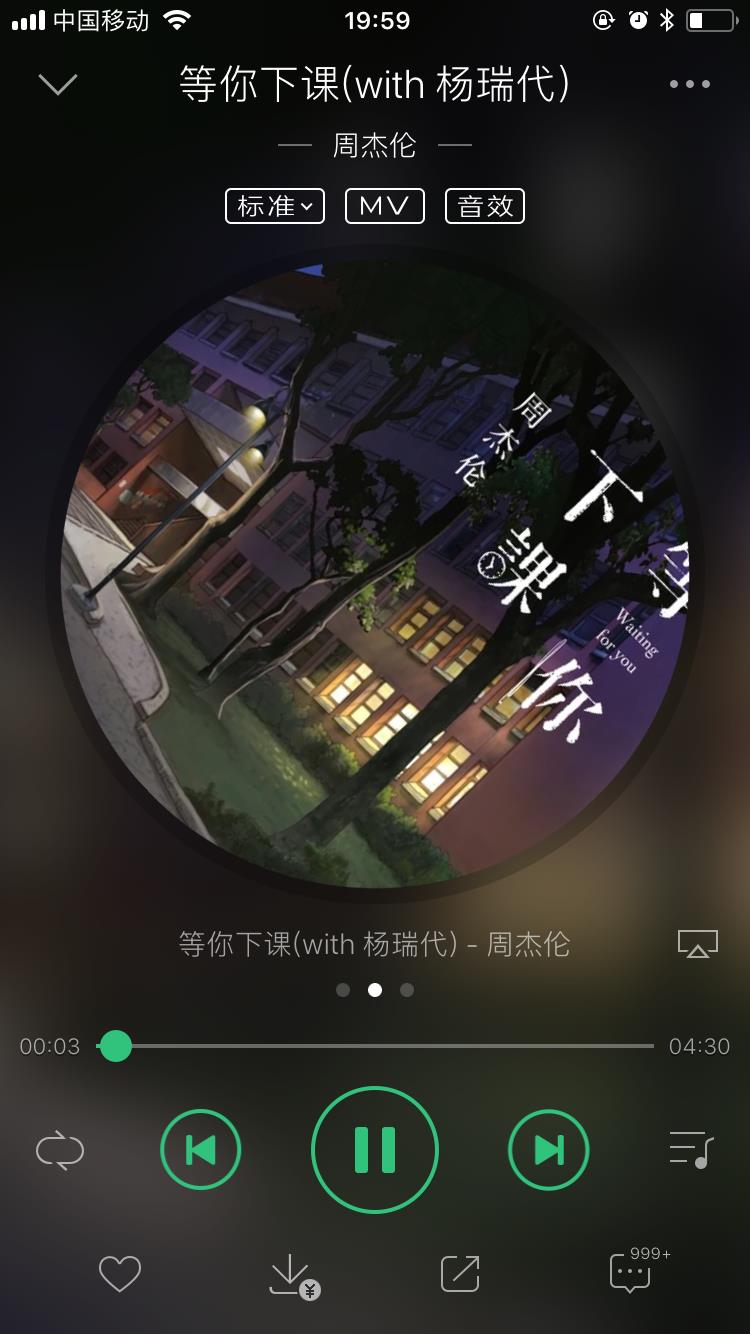
Task: Open the 音效 sound effects settings
Action: pos(485,206)
